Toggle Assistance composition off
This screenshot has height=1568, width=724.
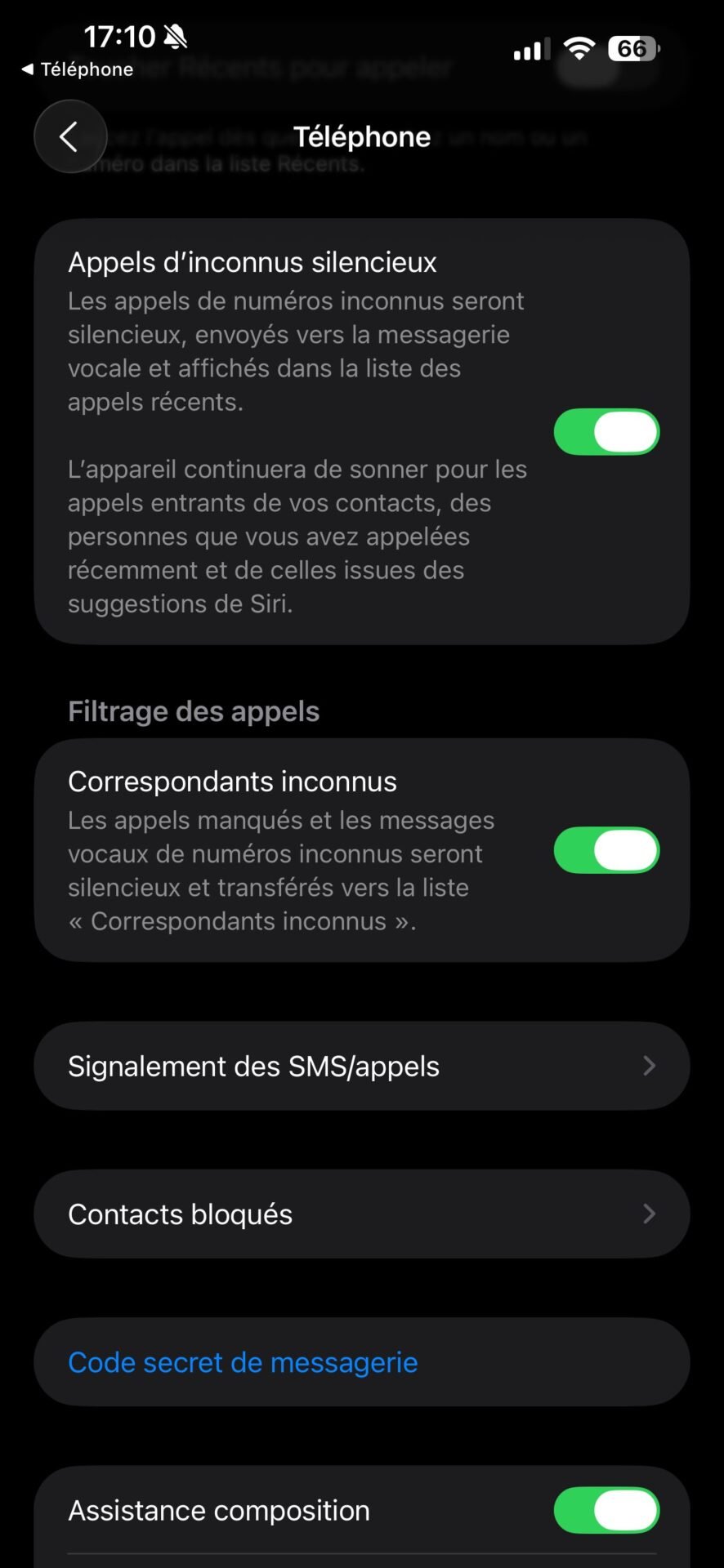[x=606, y=1510]
